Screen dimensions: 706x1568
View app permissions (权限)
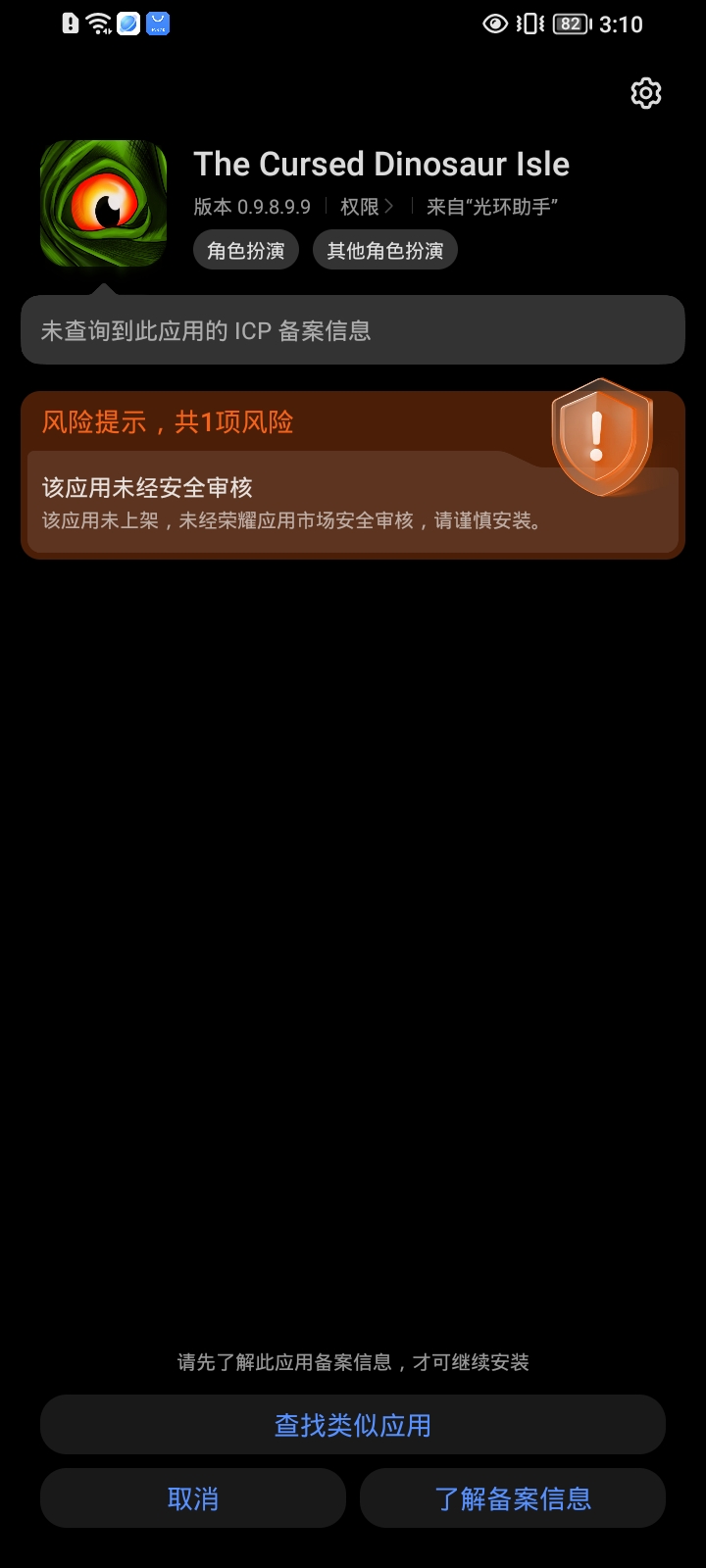[367, 207]
